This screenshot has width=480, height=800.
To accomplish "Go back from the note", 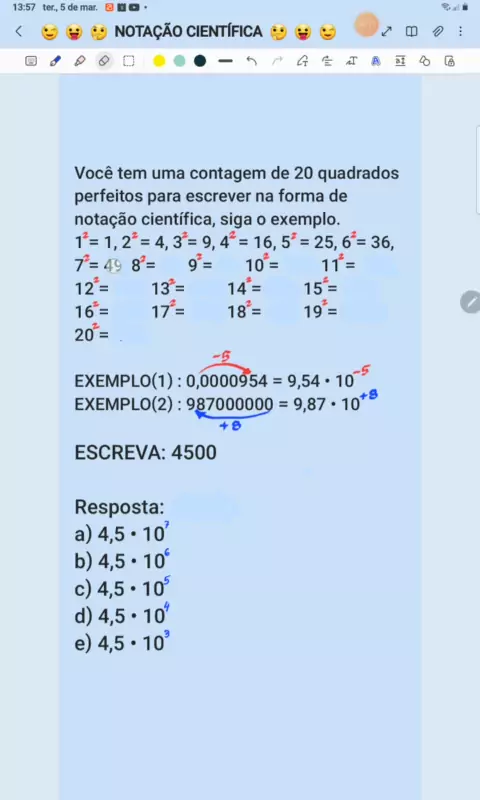I will point(19,32).
